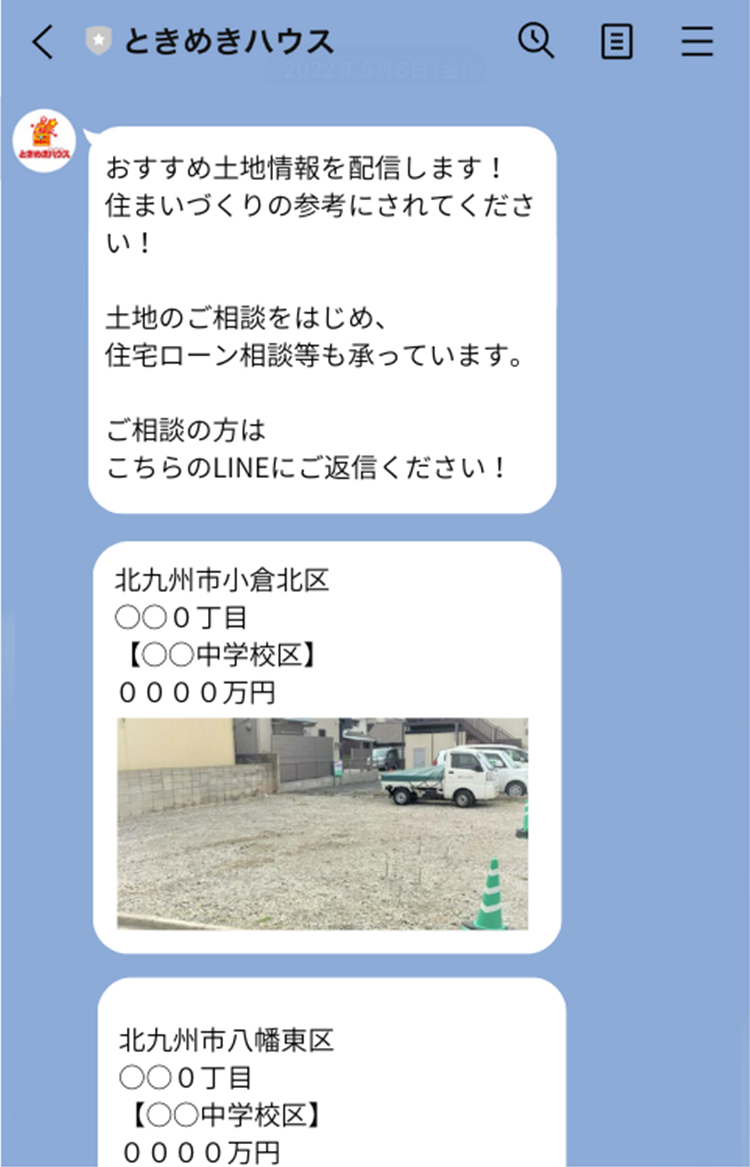The height and width of the screenshot is (1167, 750).
Task: Search within this chat
Action: [536, 41]
